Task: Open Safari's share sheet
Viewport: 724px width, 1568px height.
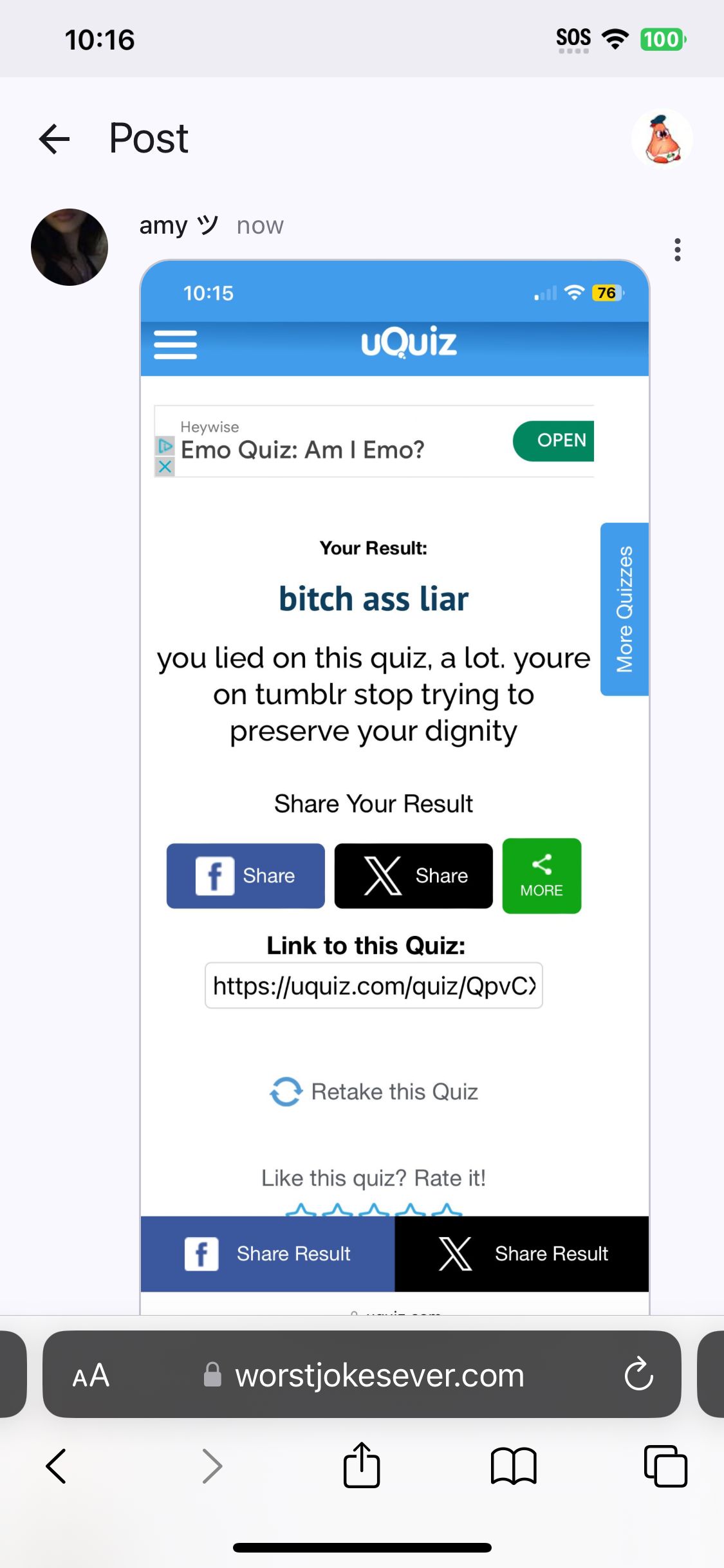Action: click(x=361, y=1466)
